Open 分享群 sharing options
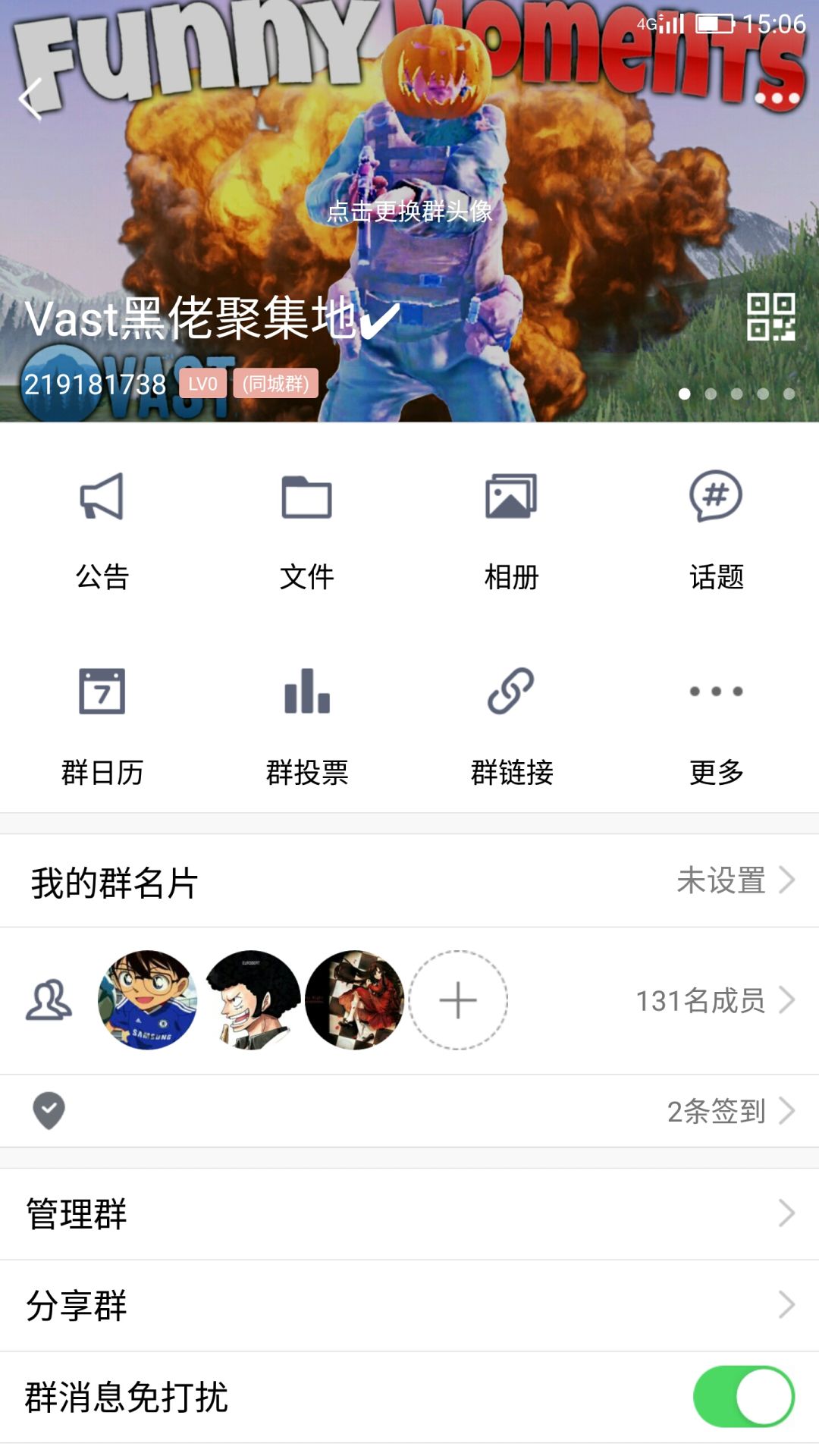Screen dimensions: 819x1456 (x=409, y=1306)
